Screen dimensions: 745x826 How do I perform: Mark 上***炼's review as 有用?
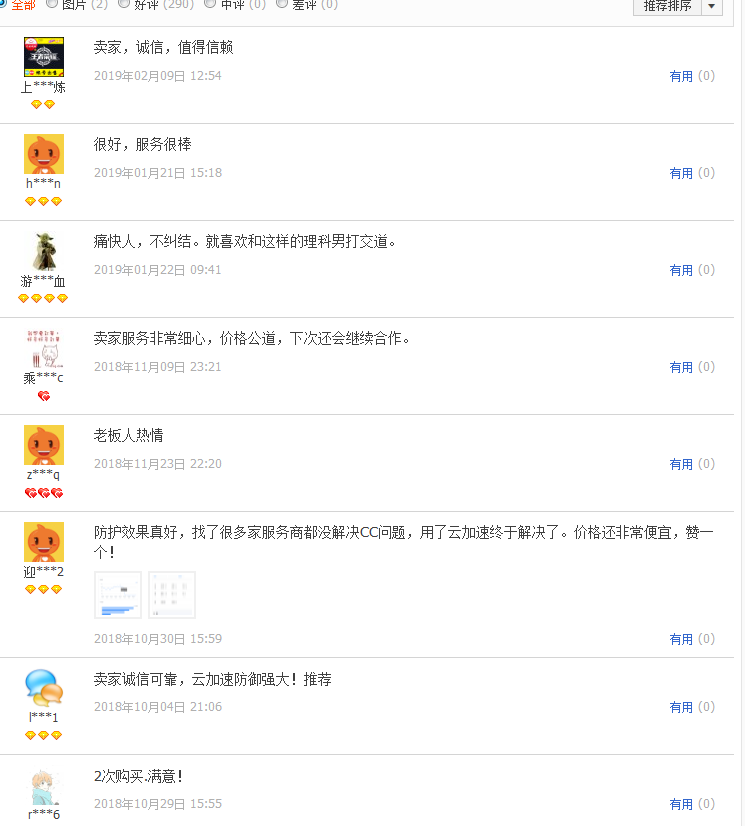click(681, 76)
